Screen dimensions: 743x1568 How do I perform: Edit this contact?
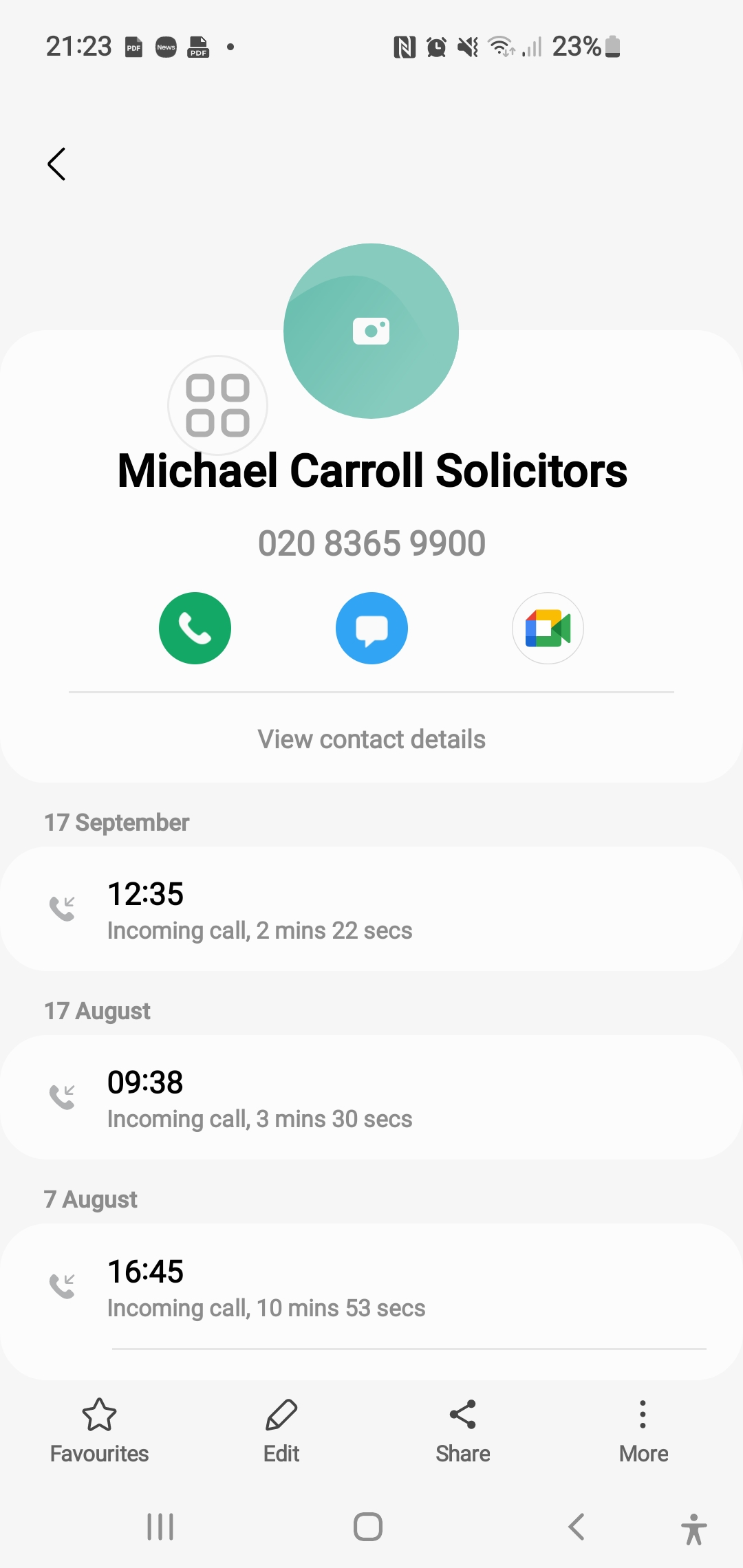pos(281,1430)
